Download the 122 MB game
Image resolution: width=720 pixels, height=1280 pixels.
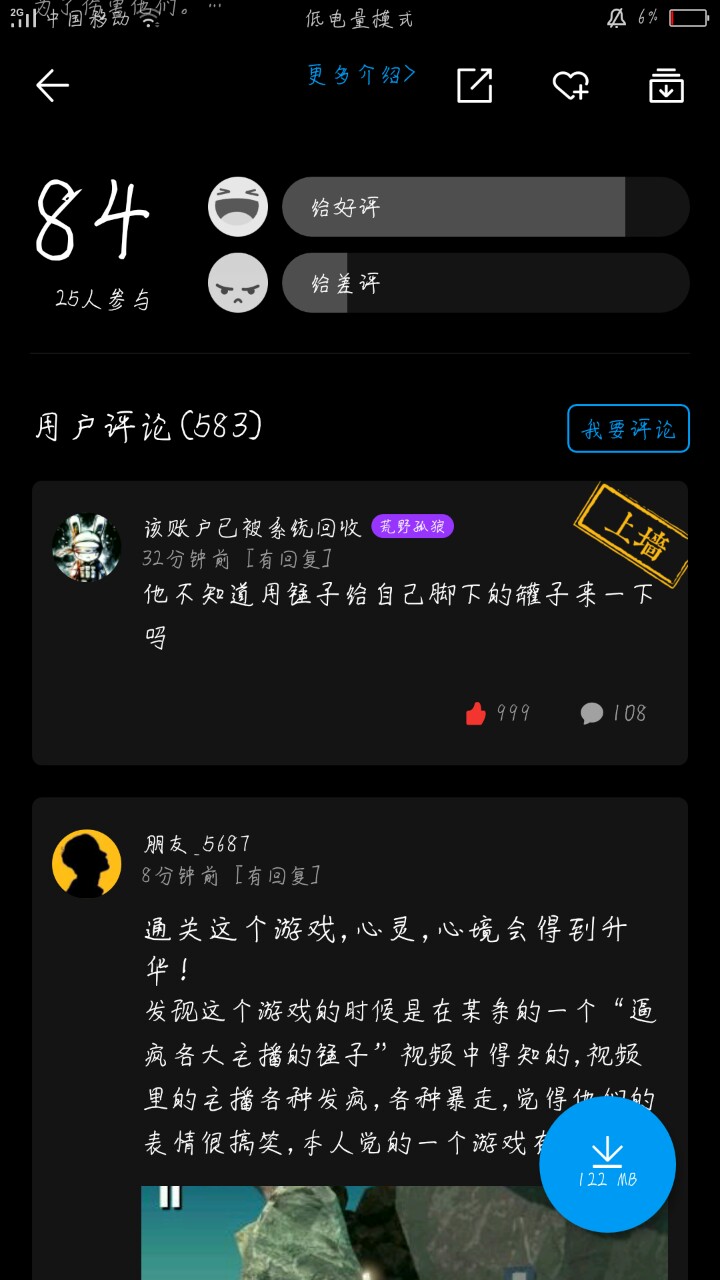[x=607, y=1162]
